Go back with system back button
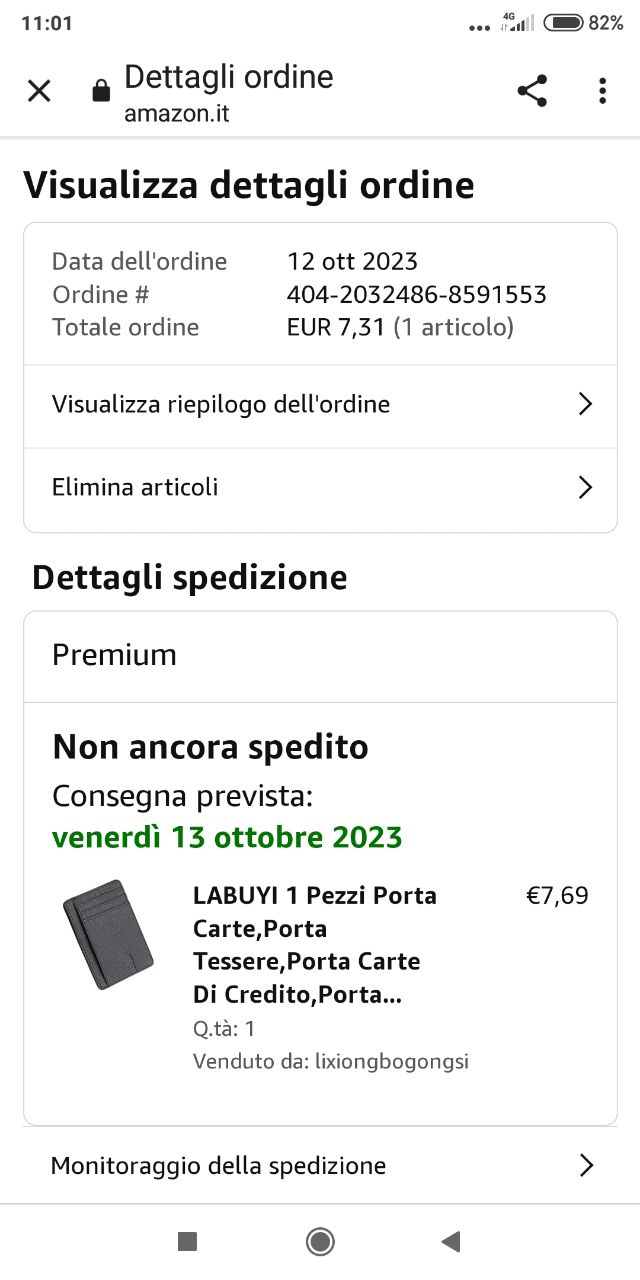 pos(451,1242)
